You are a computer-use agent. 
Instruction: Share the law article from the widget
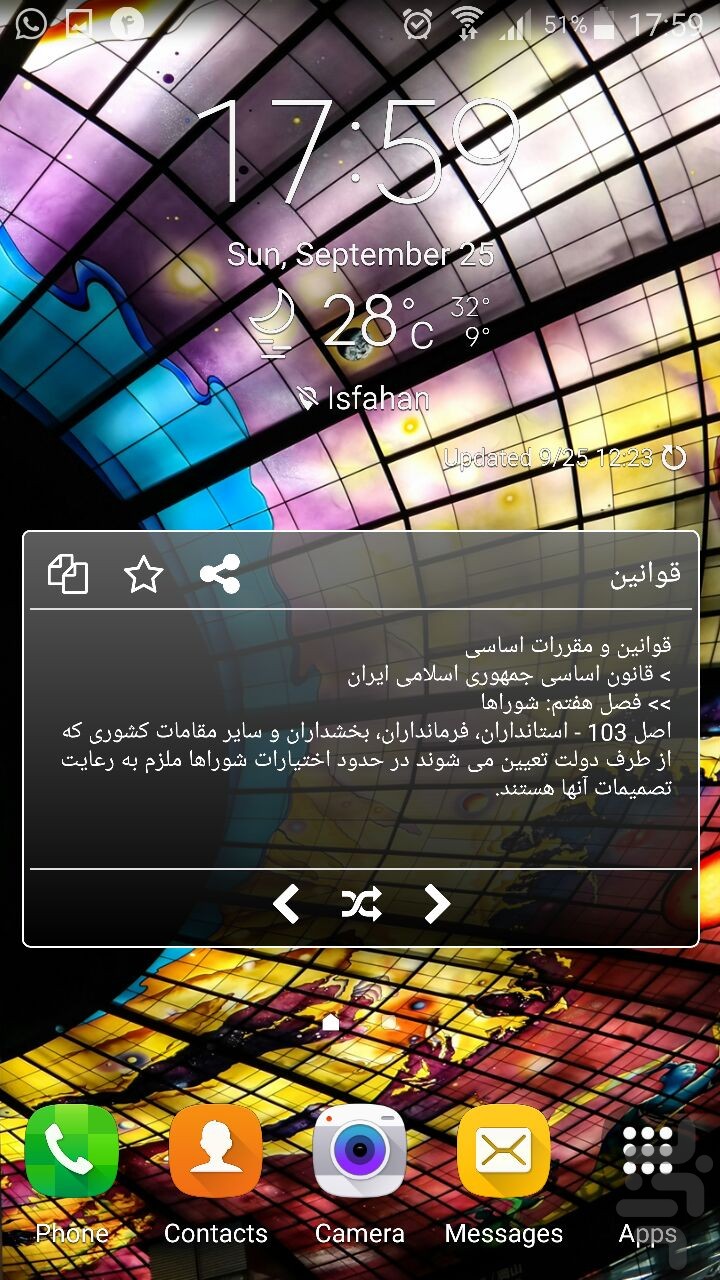pyautogui.click(x=220, y=575)
